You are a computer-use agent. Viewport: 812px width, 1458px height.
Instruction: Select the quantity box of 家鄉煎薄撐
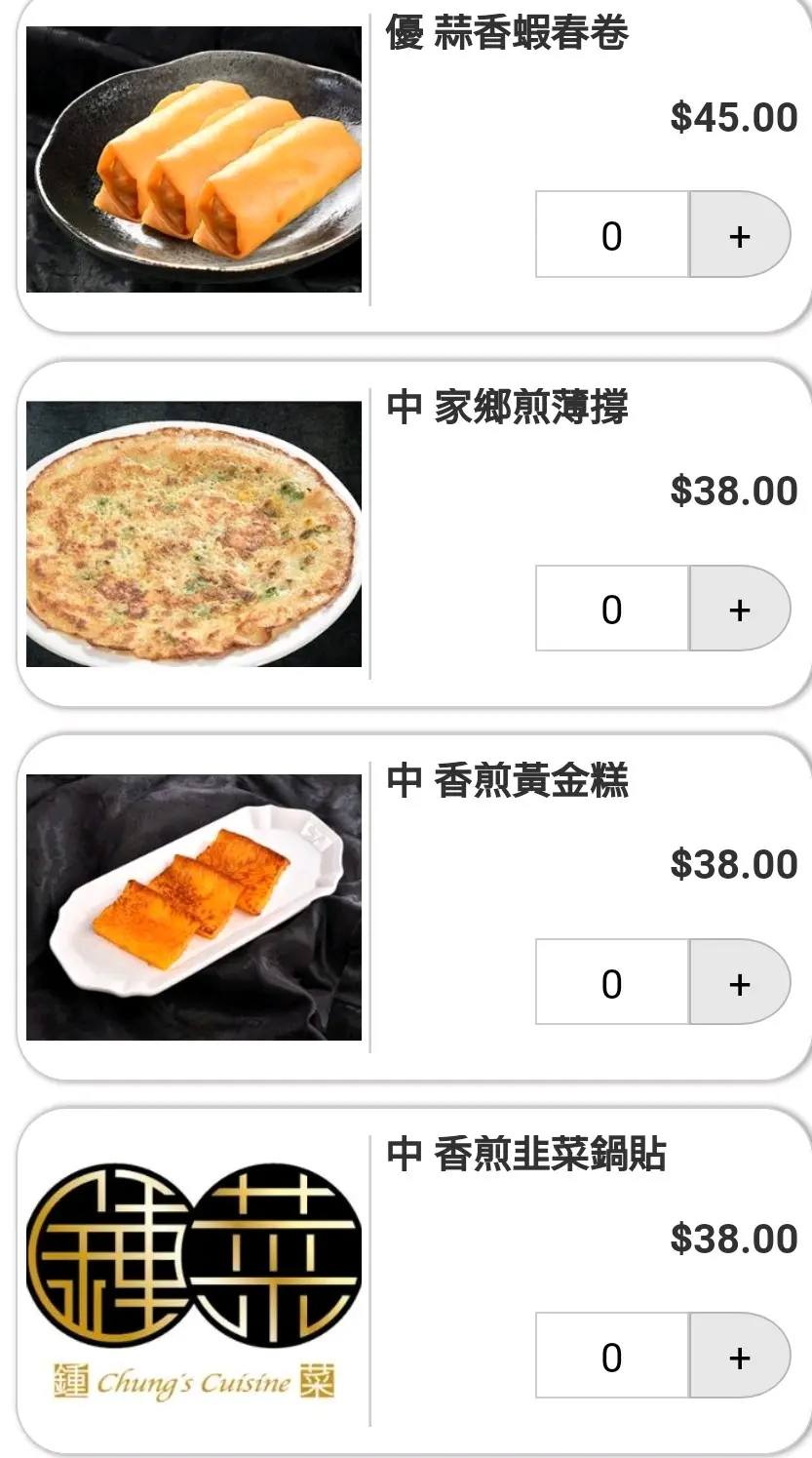coord(612,609)
